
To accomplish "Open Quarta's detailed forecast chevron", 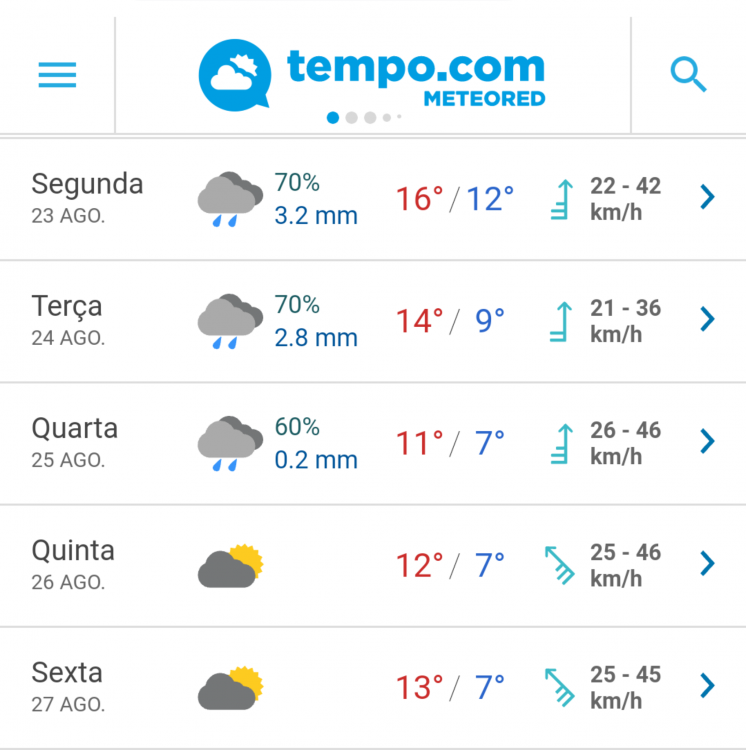I will pyautogui.click(x=707, y=441).
